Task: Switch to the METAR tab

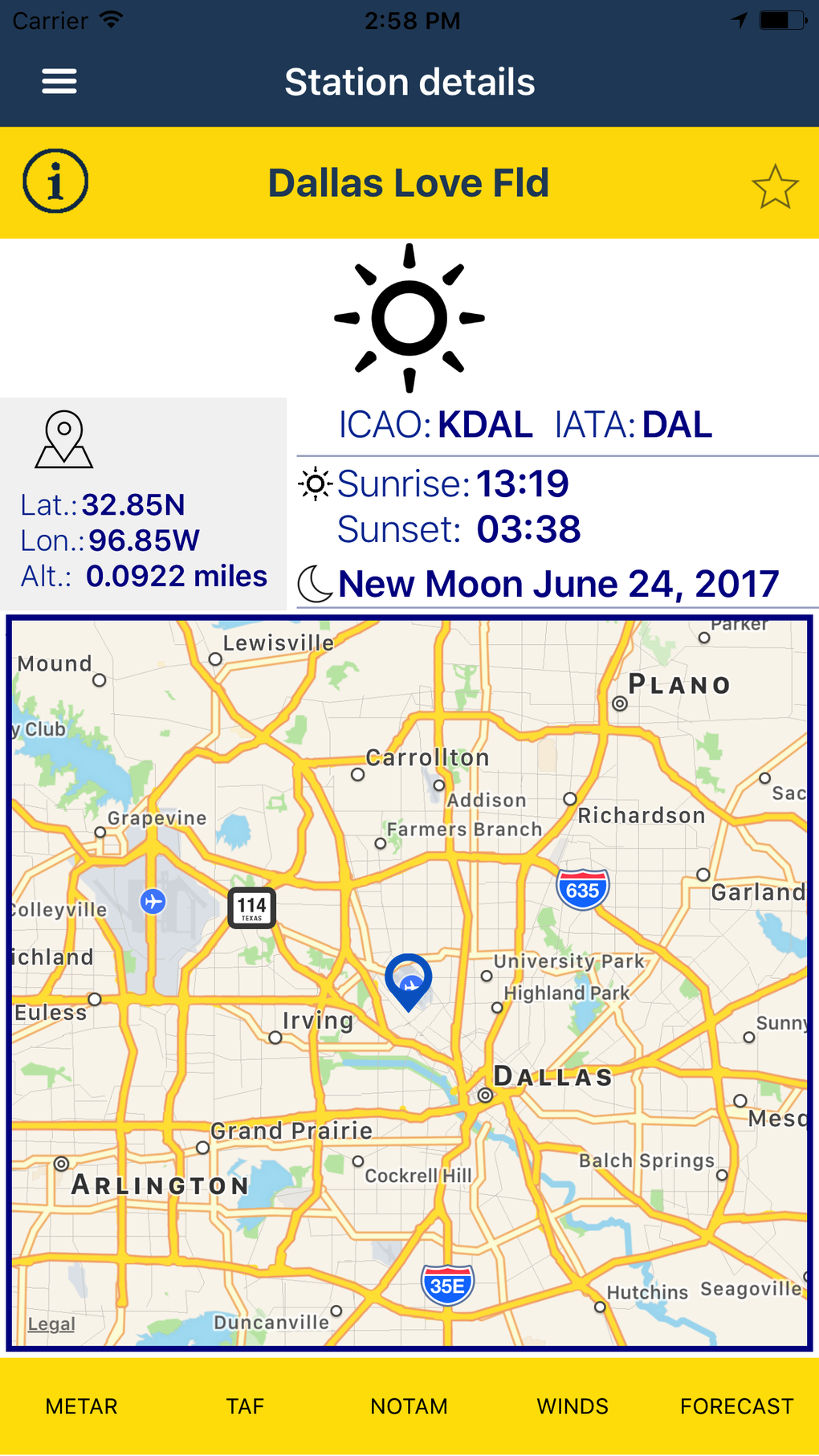Action: tap(82, 1406)
